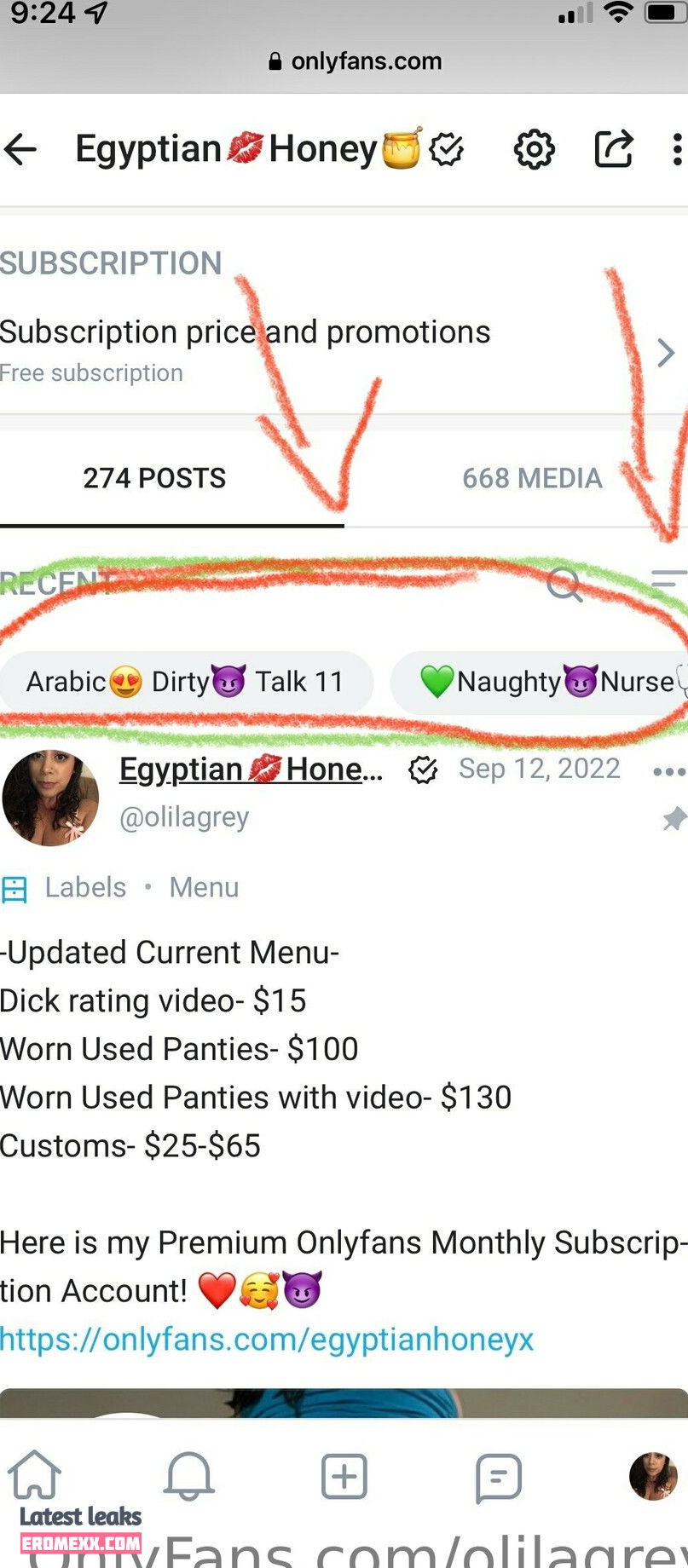Go back using the top arrow

pos(20,149)
